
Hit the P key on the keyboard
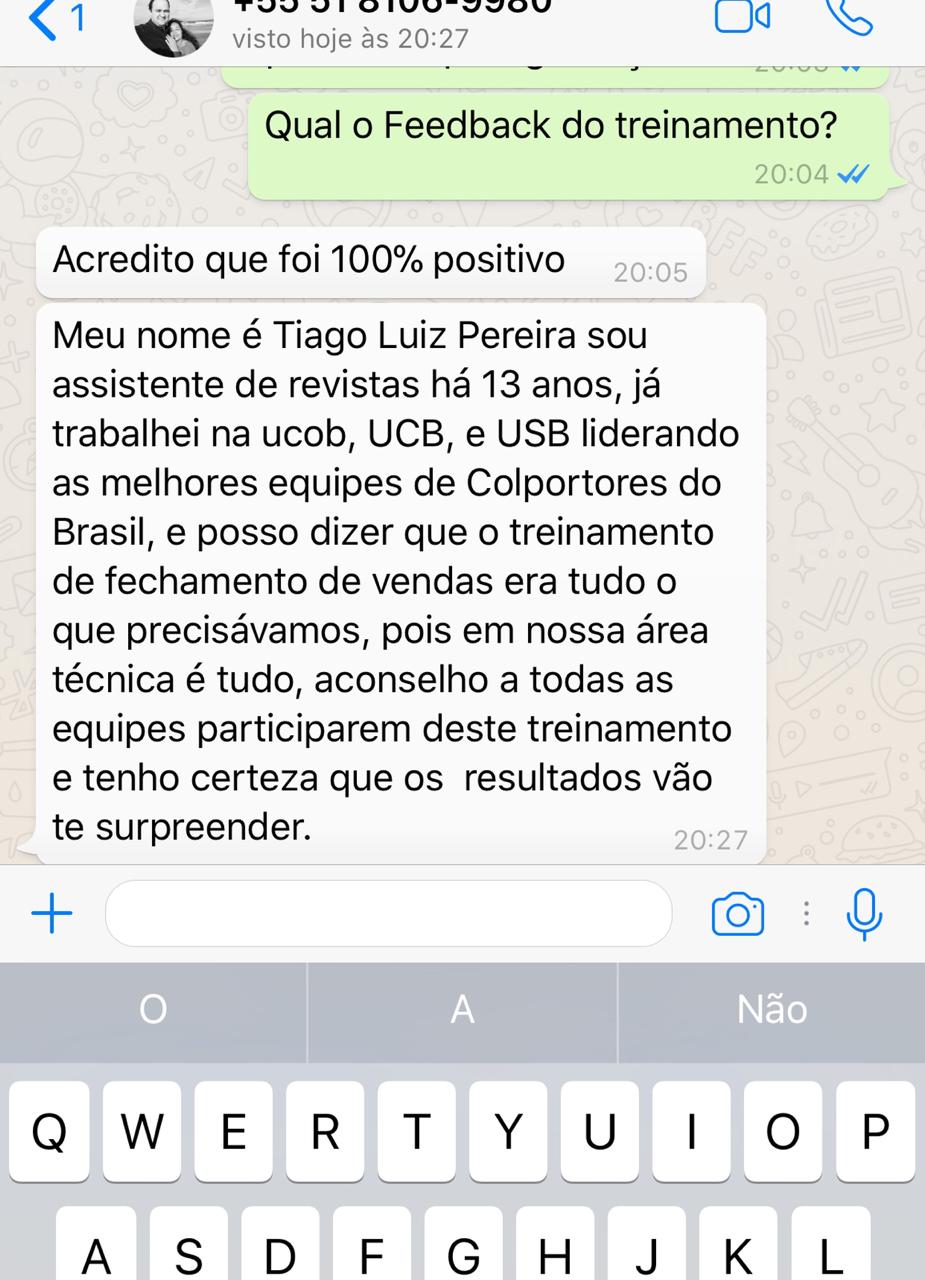[x=875, y=1131]
